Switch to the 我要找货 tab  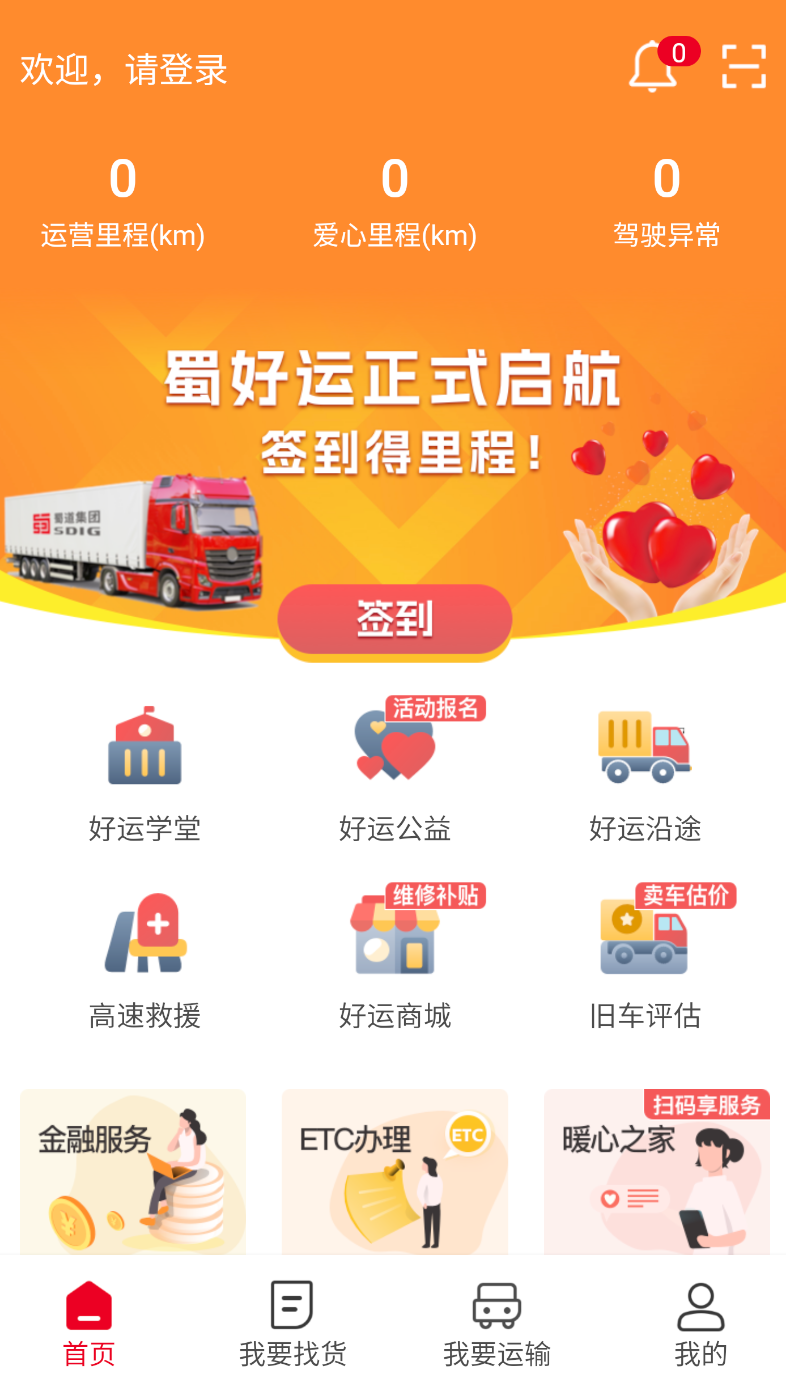(x=293, y=1324)
